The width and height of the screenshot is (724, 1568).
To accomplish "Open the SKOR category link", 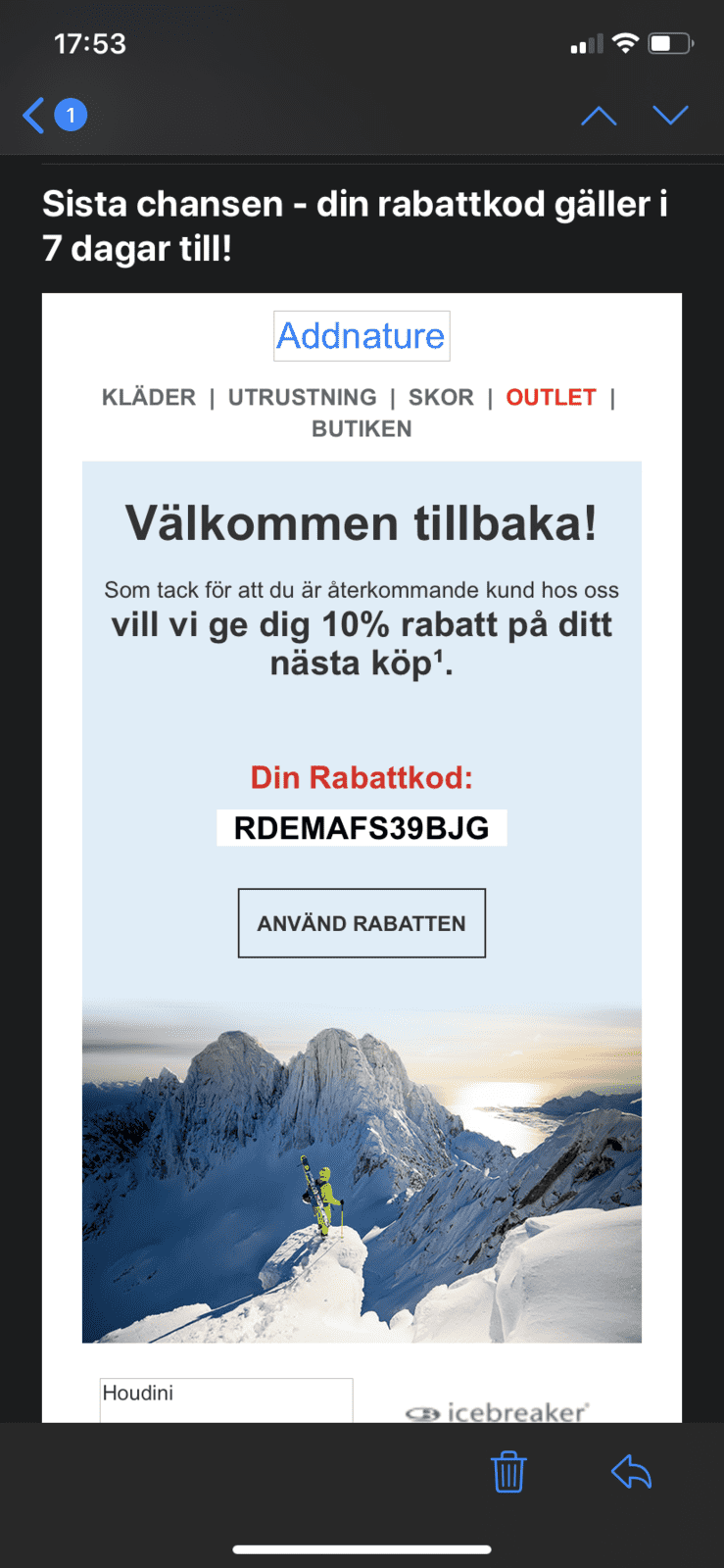I will (441, 397).
